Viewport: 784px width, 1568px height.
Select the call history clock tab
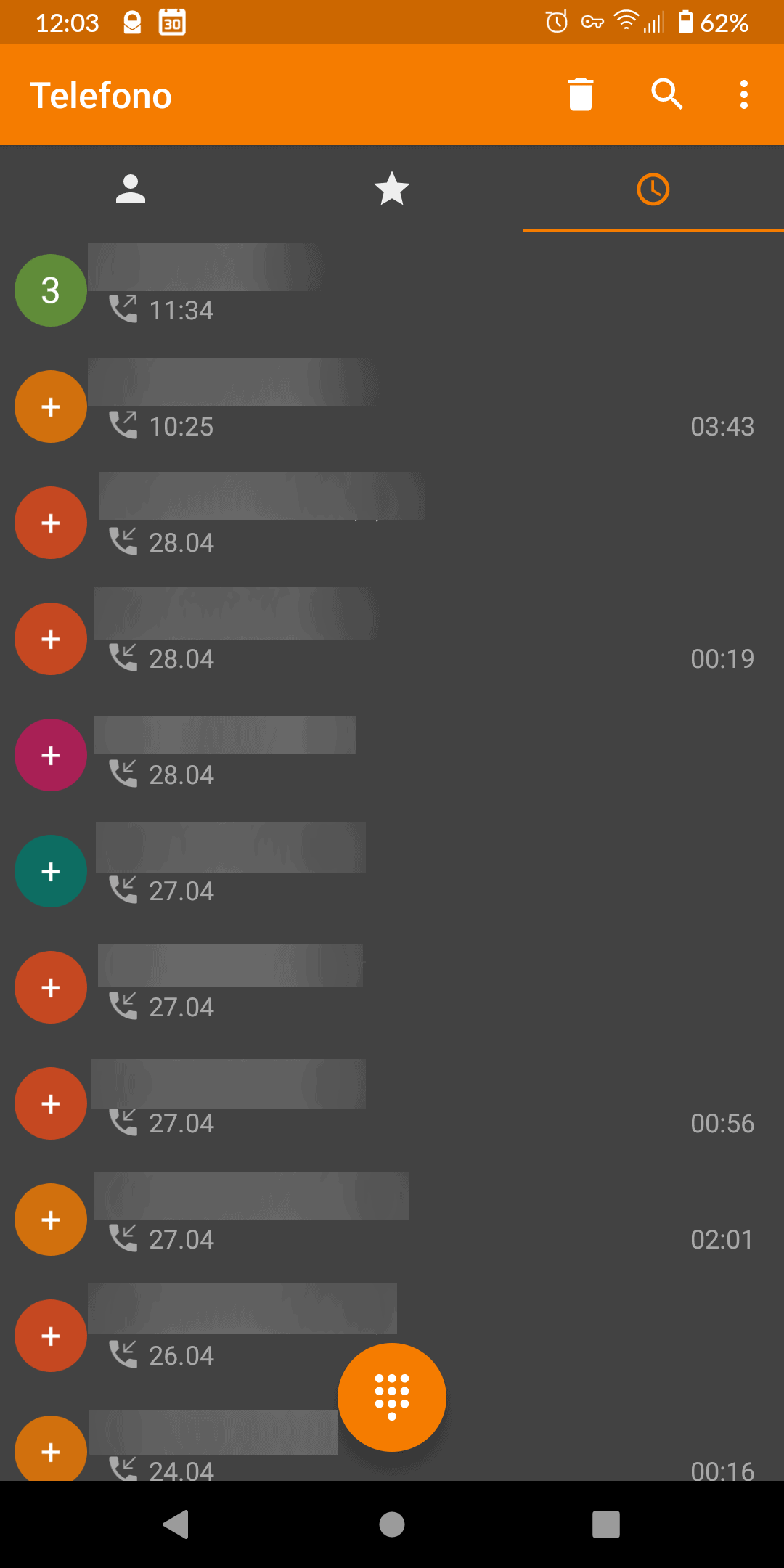pos(653,189)
